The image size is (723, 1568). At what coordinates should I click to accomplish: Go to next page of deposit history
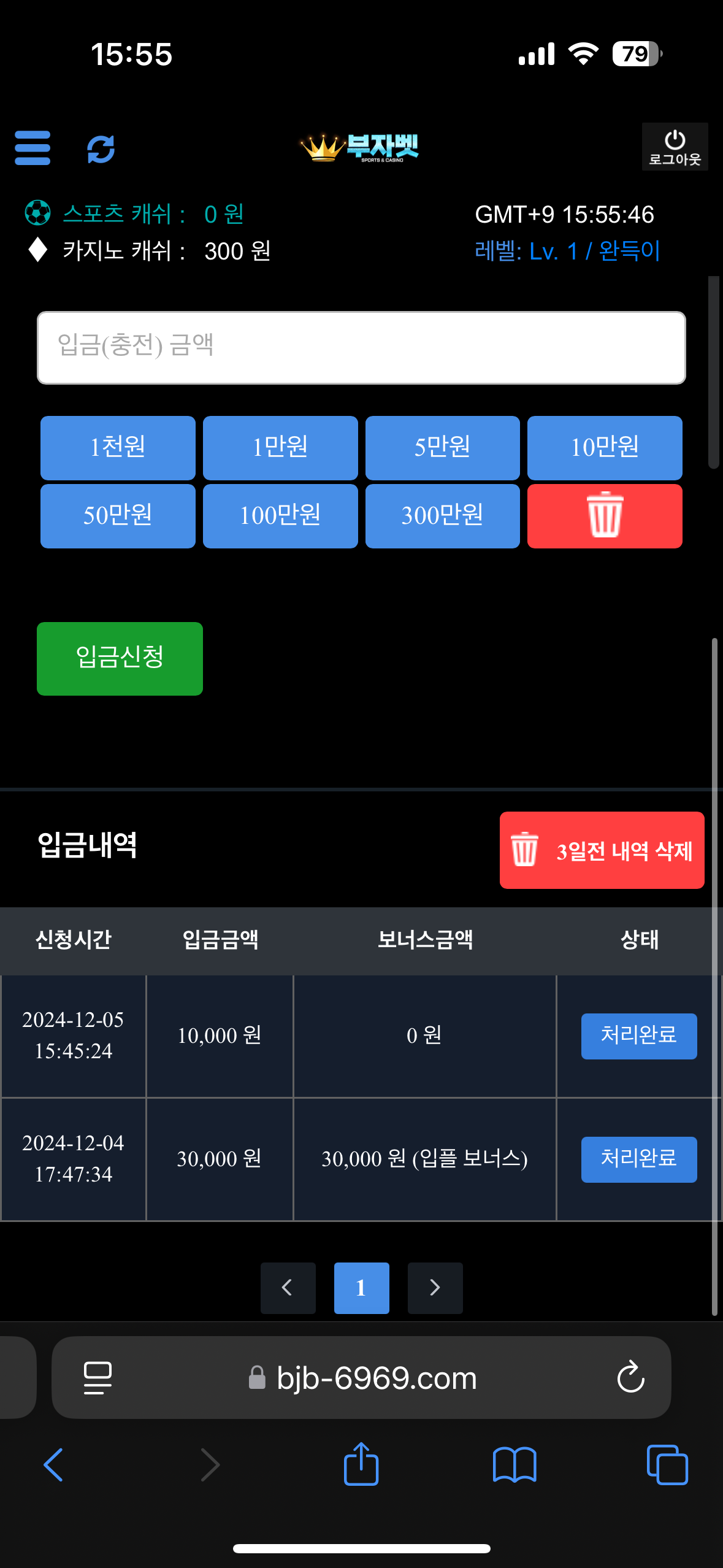(435, 1288)
